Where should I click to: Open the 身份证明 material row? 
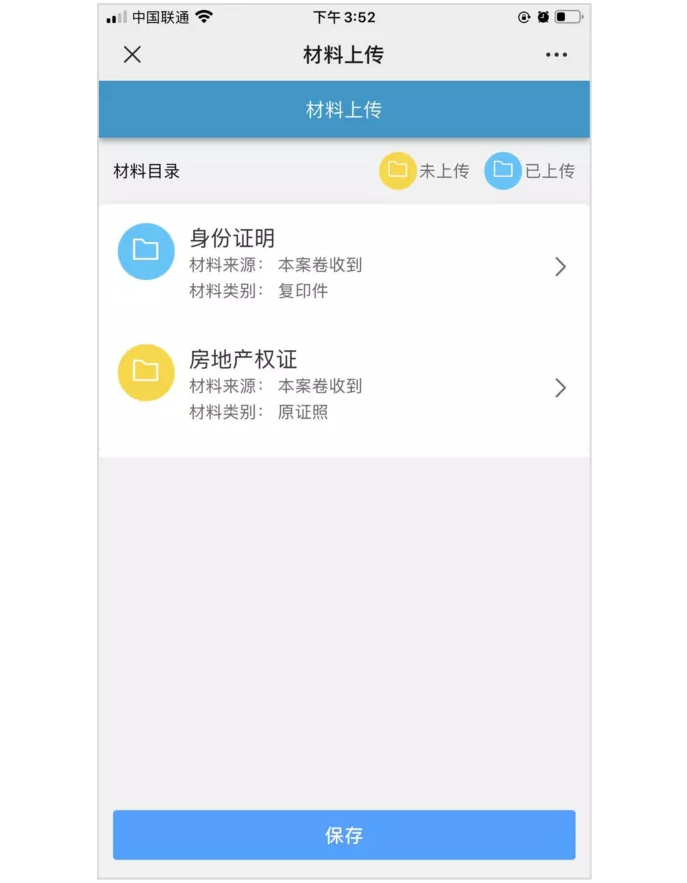(343, 265)
